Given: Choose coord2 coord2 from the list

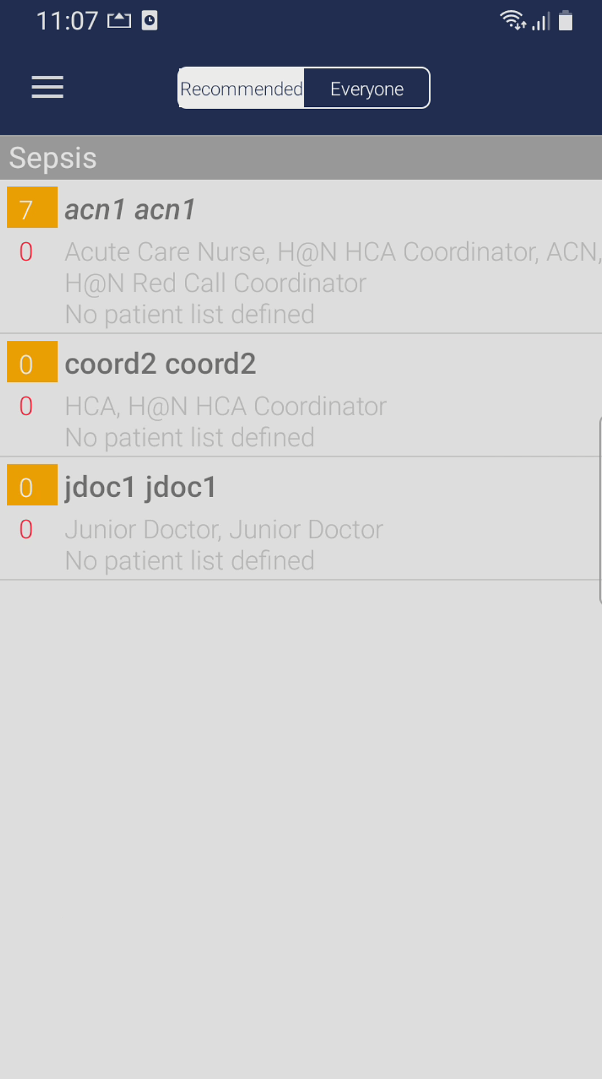Looking at the screenshot, I should click(301, 396).
